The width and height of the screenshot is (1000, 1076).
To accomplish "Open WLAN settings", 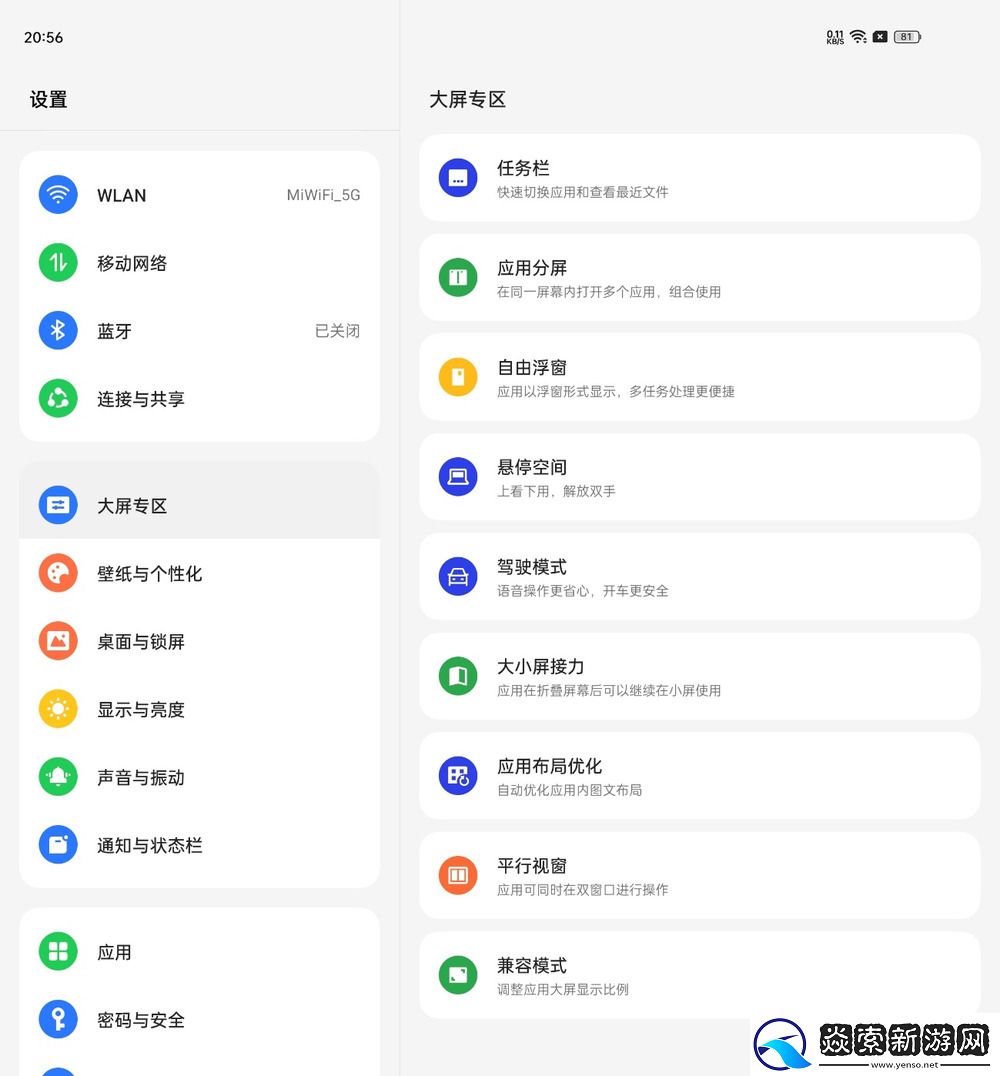I will pyautogui.click(x=199, y=195).
